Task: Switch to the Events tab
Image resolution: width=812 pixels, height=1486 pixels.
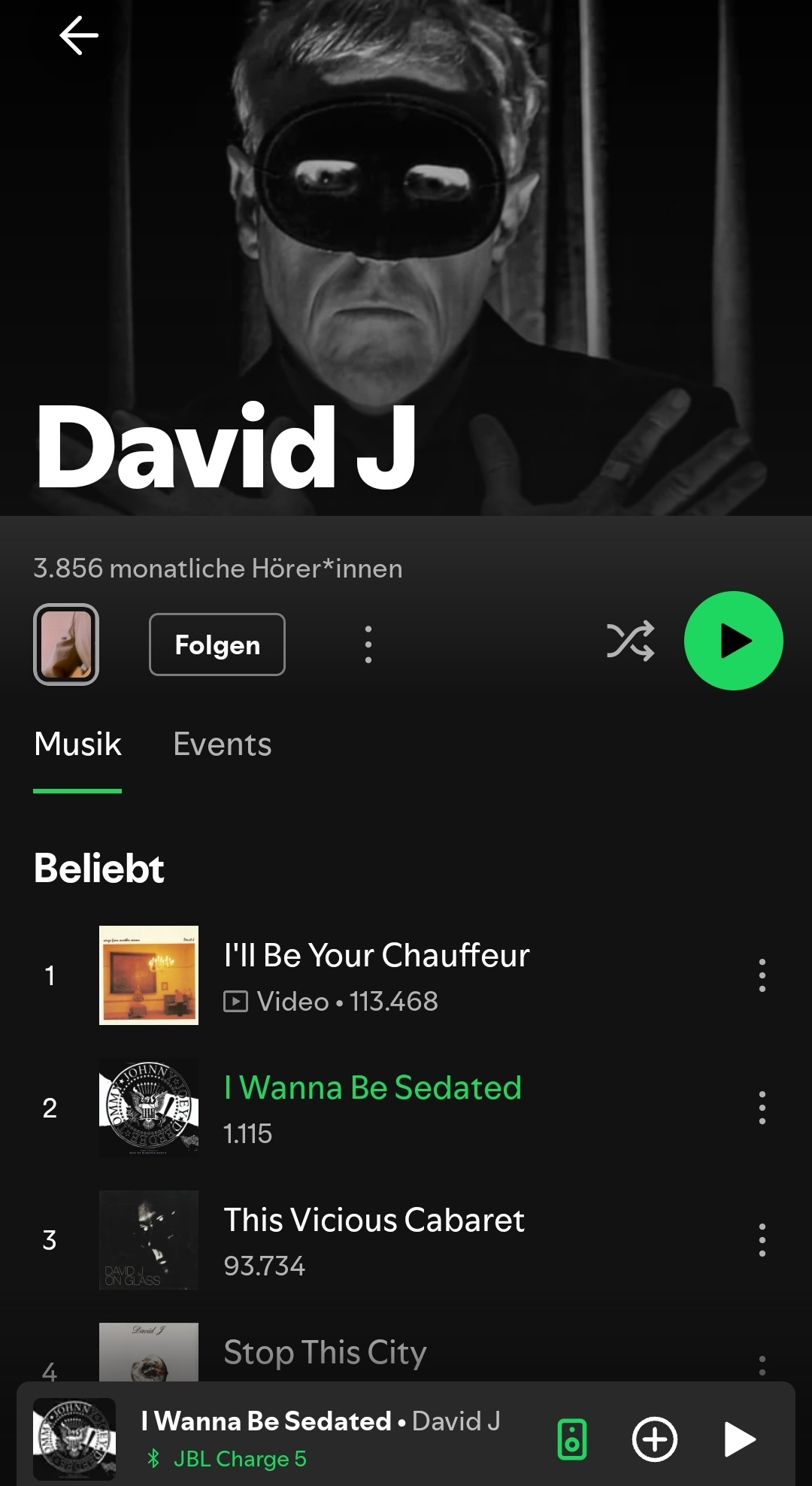Action: pyautogui.click(x=223, y=744)
